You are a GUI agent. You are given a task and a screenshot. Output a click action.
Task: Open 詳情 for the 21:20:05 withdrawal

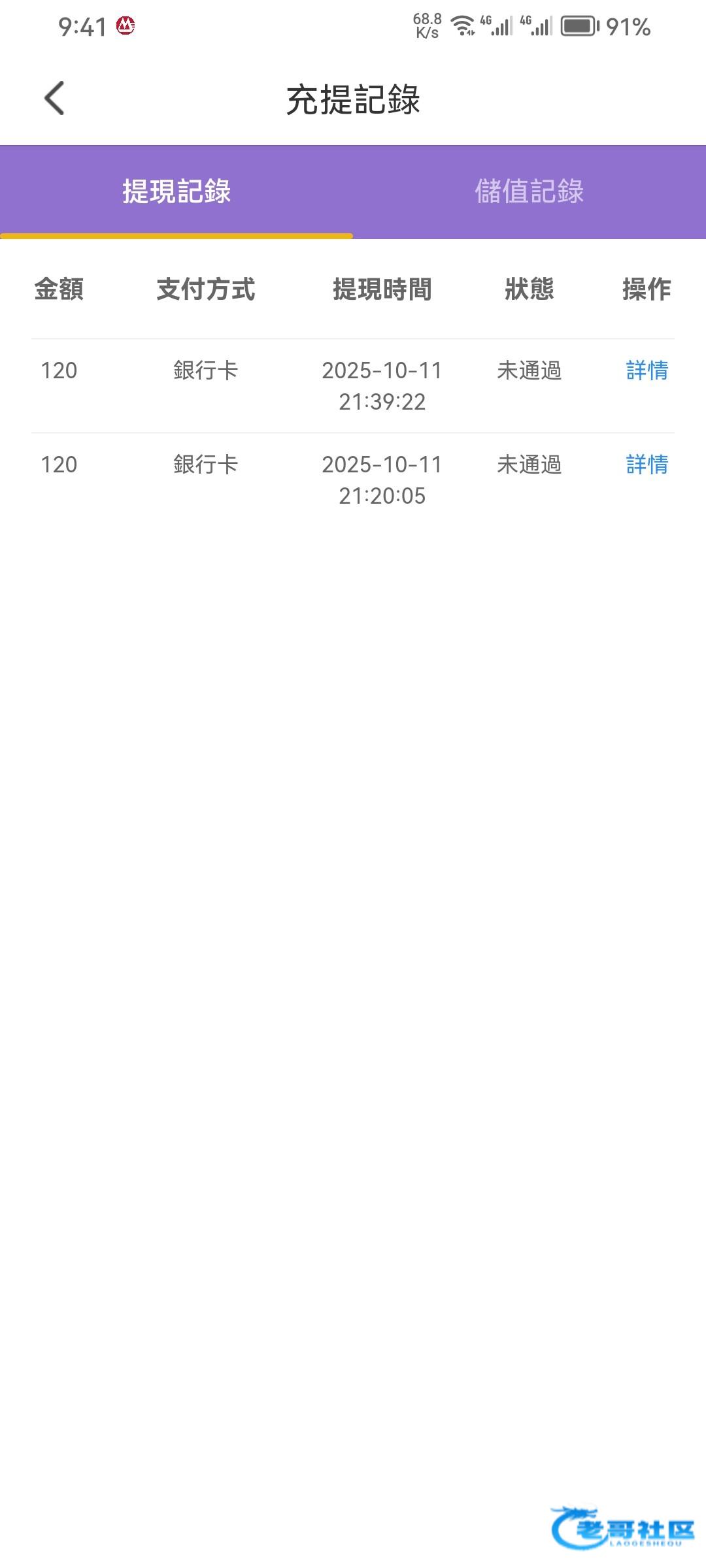pyautogui.click(x=647, y=465)
